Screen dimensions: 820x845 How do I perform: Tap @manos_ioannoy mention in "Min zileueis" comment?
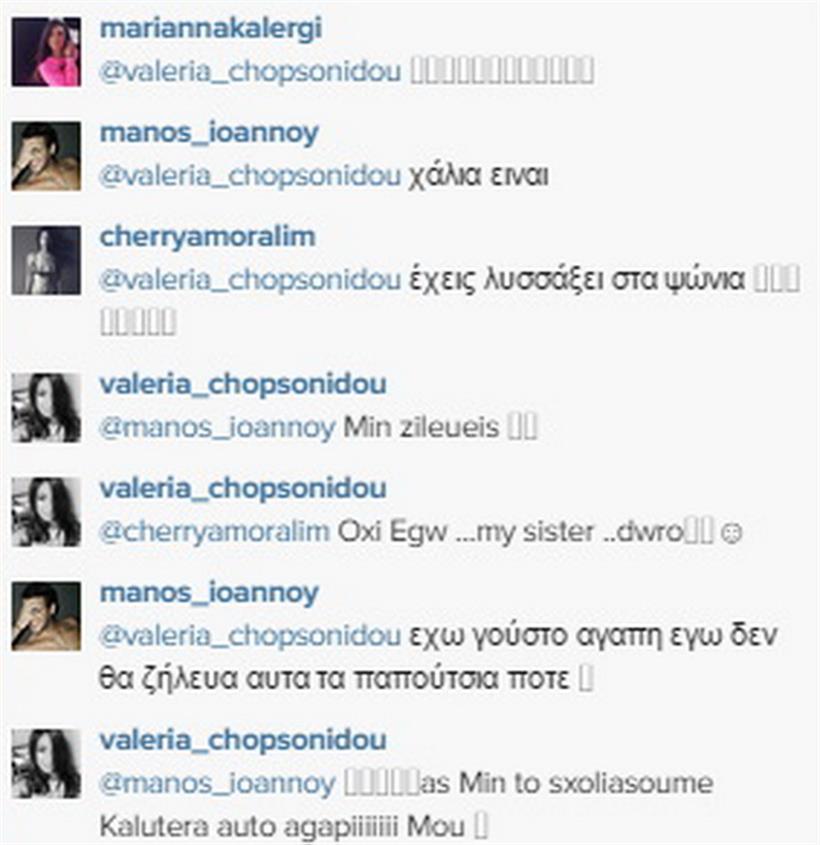point(217,427)
